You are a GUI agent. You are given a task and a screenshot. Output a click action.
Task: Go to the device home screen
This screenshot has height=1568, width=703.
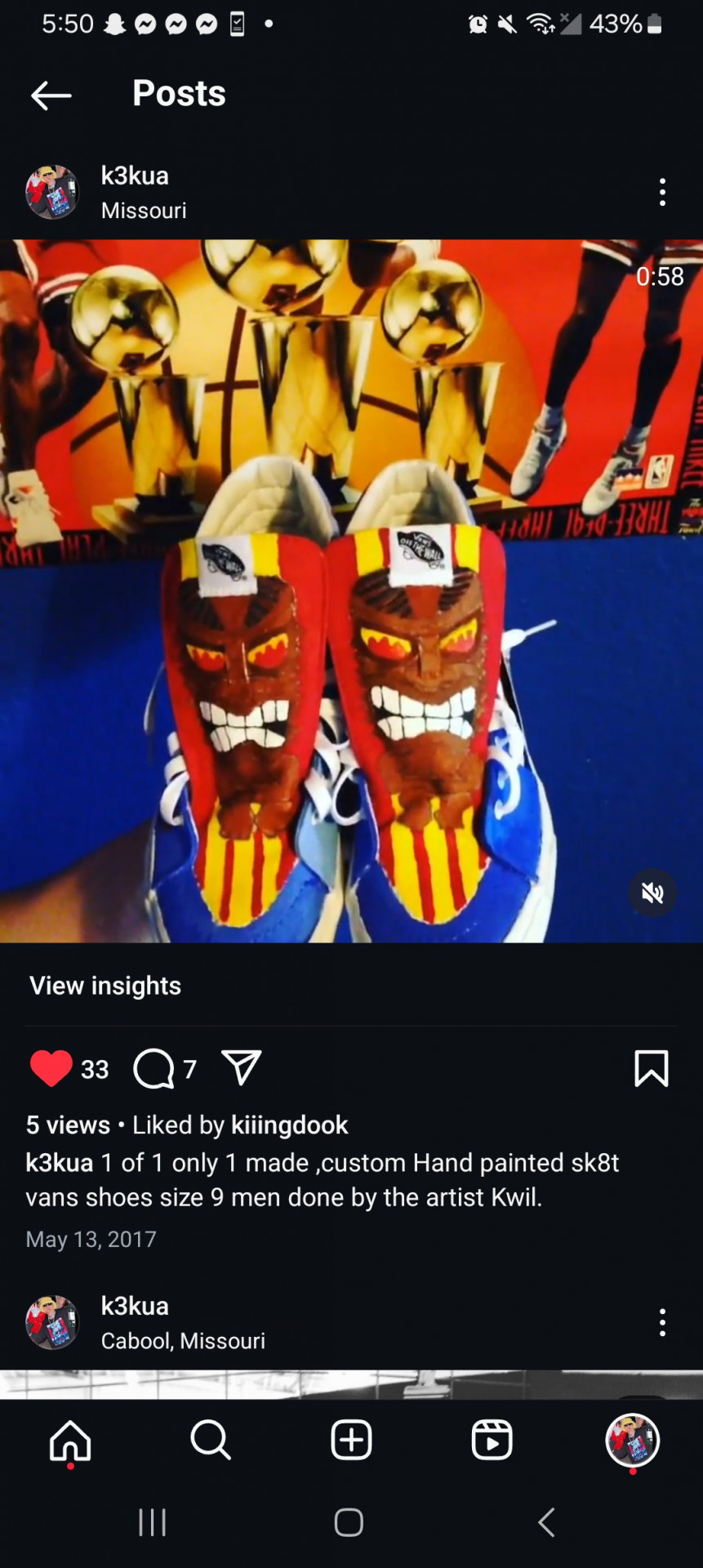349,1523
